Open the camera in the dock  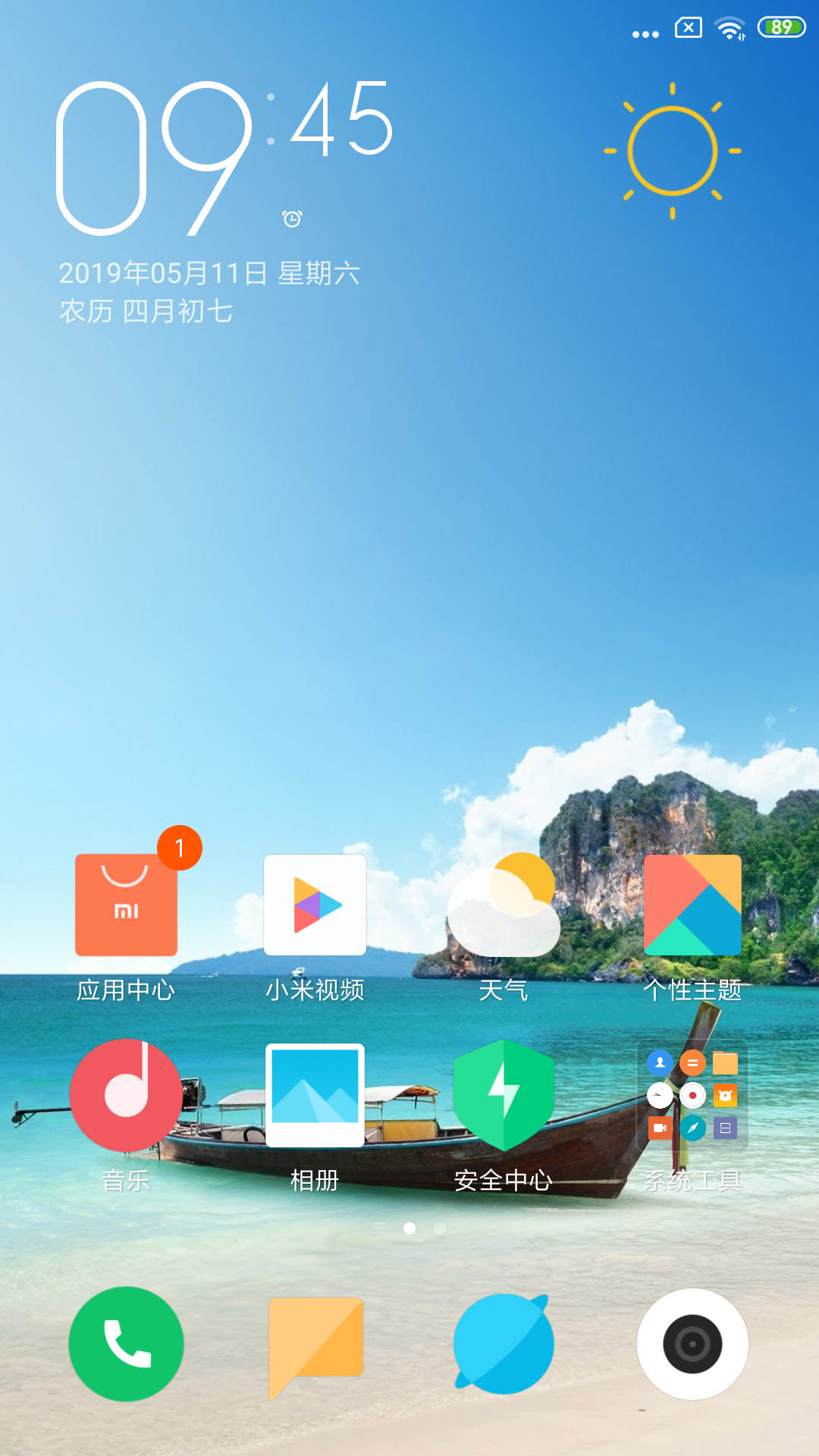692,1344
